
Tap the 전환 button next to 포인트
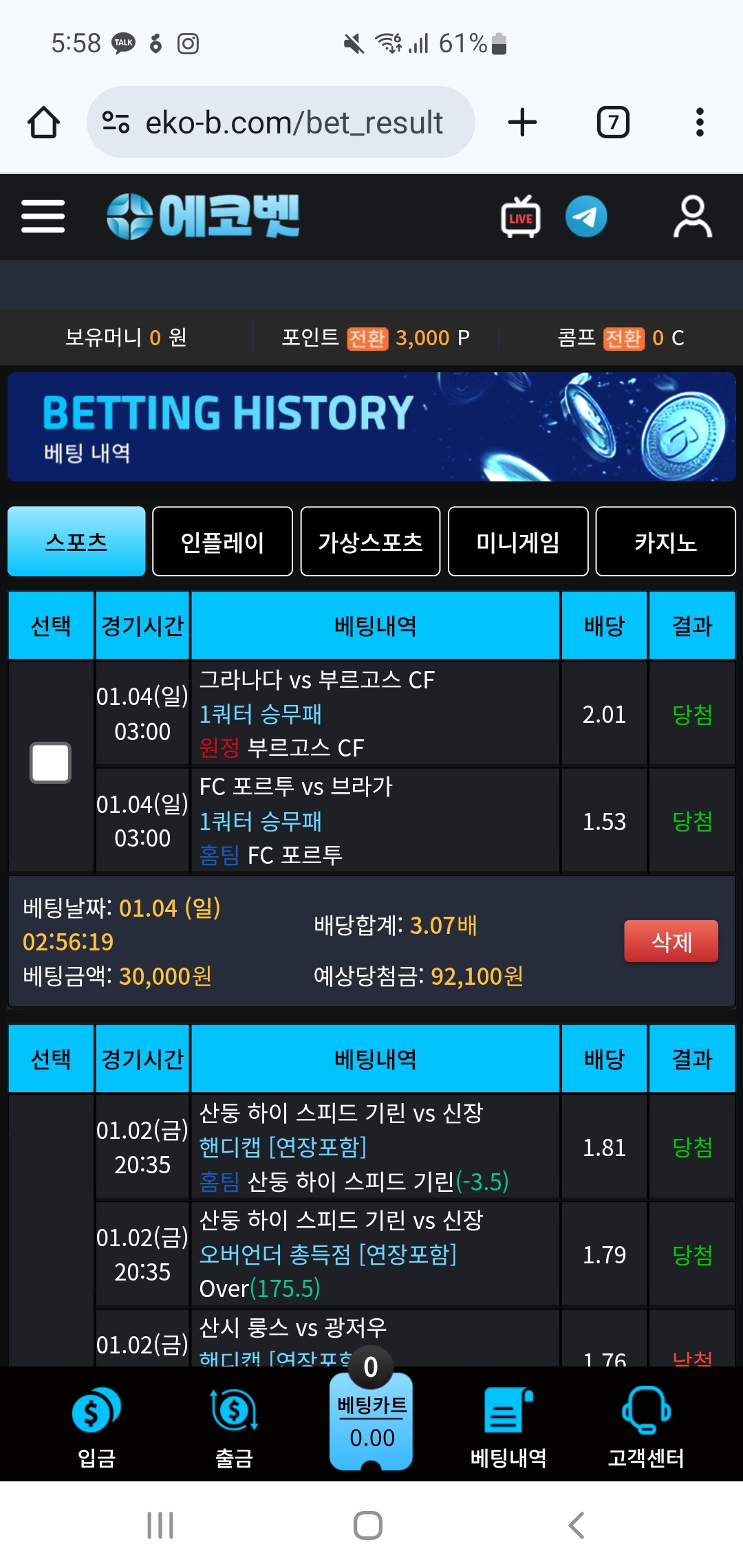pyautogui.click(x=367, y=338)
